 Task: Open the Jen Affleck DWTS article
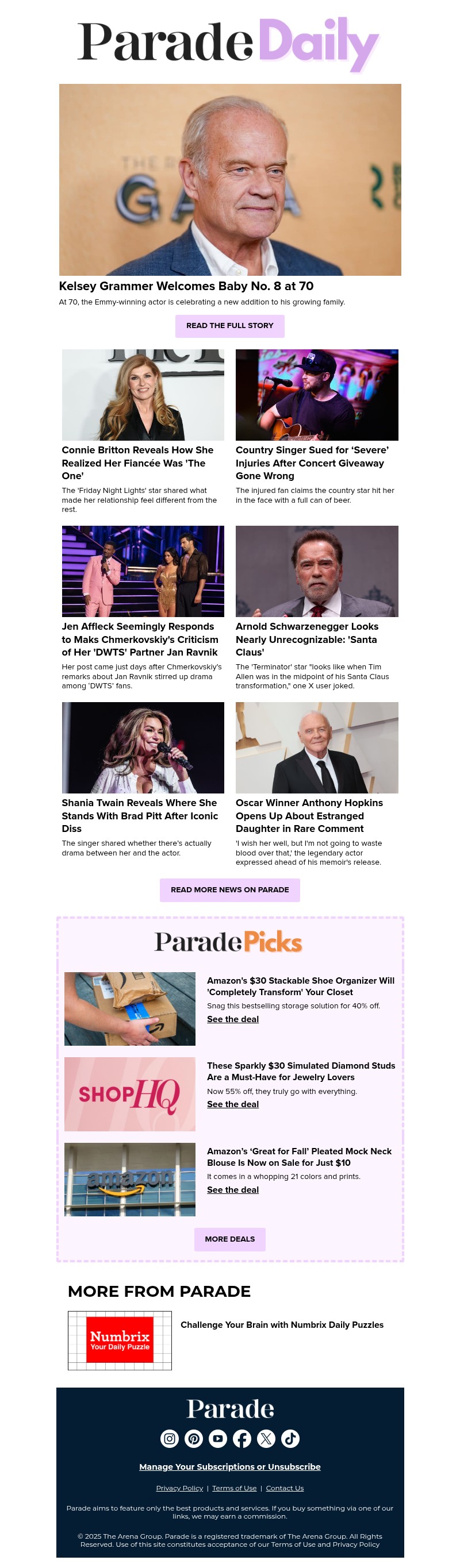[x=140, y=638]
